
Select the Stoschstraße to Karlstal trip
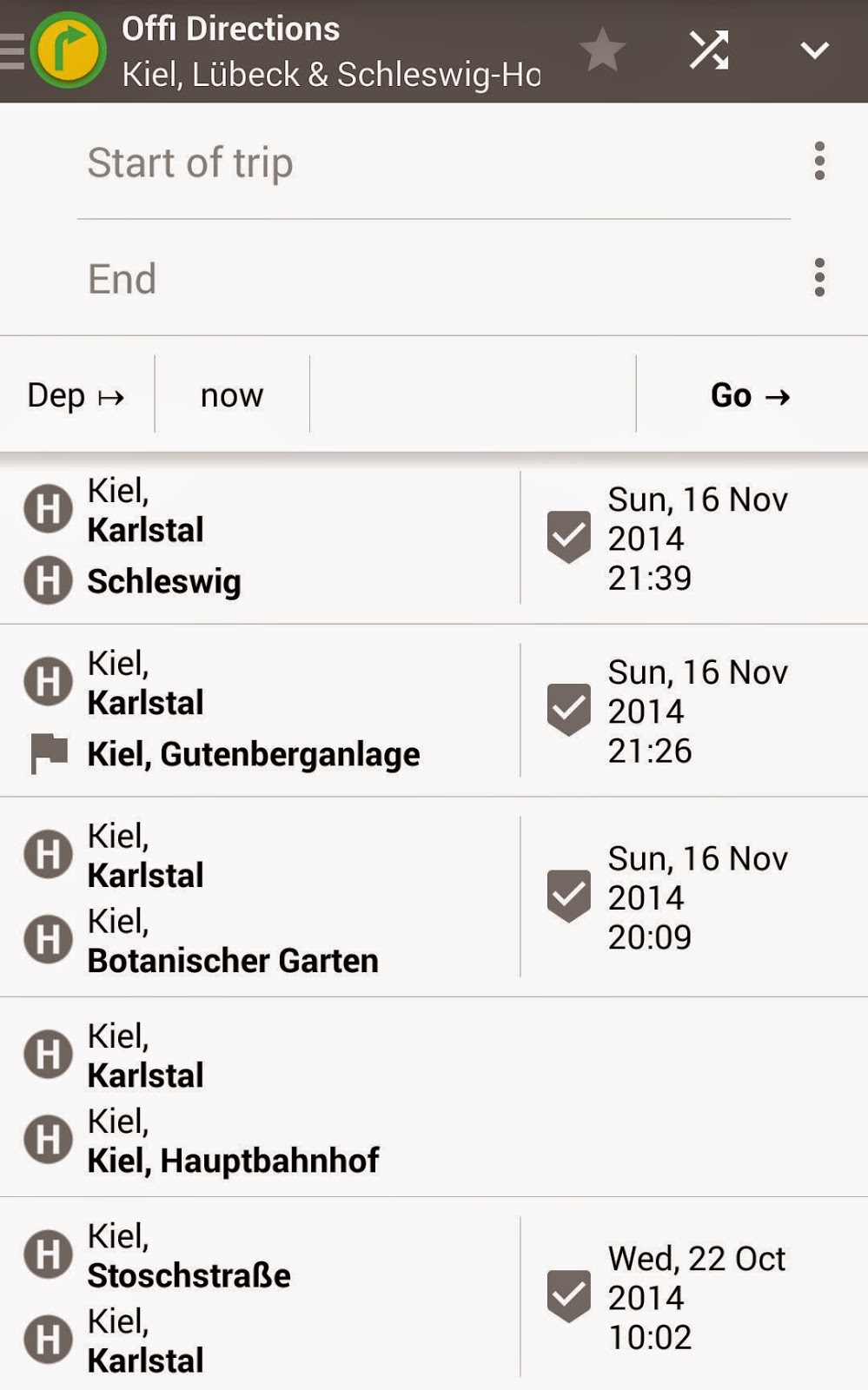261,1297
